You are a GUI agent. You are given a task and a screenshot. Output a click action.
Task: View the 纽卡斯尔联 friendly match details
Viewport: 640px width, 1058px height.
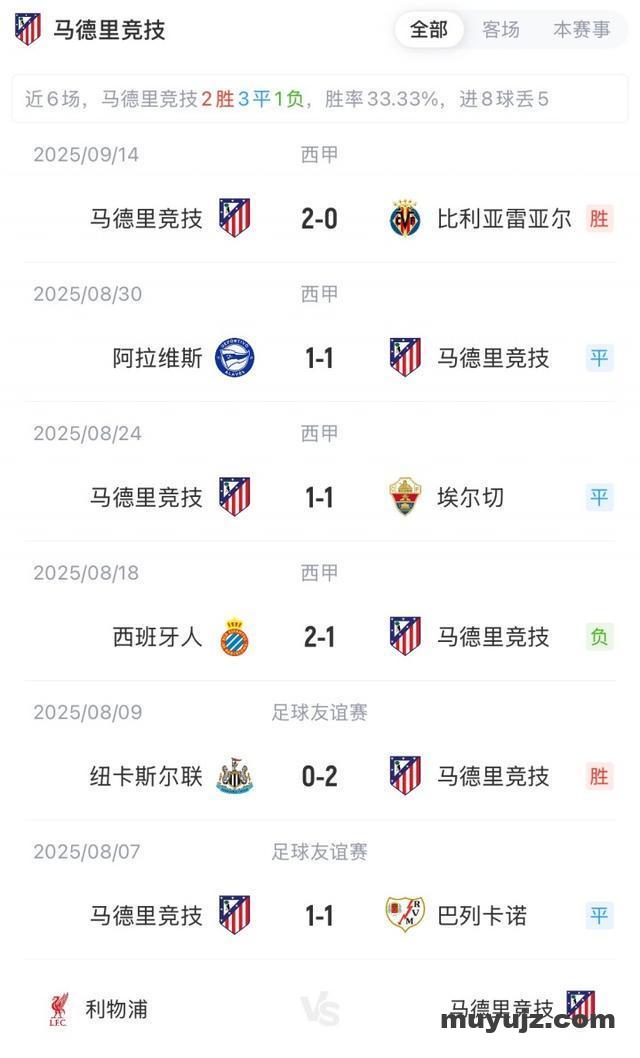click(319, 775)
